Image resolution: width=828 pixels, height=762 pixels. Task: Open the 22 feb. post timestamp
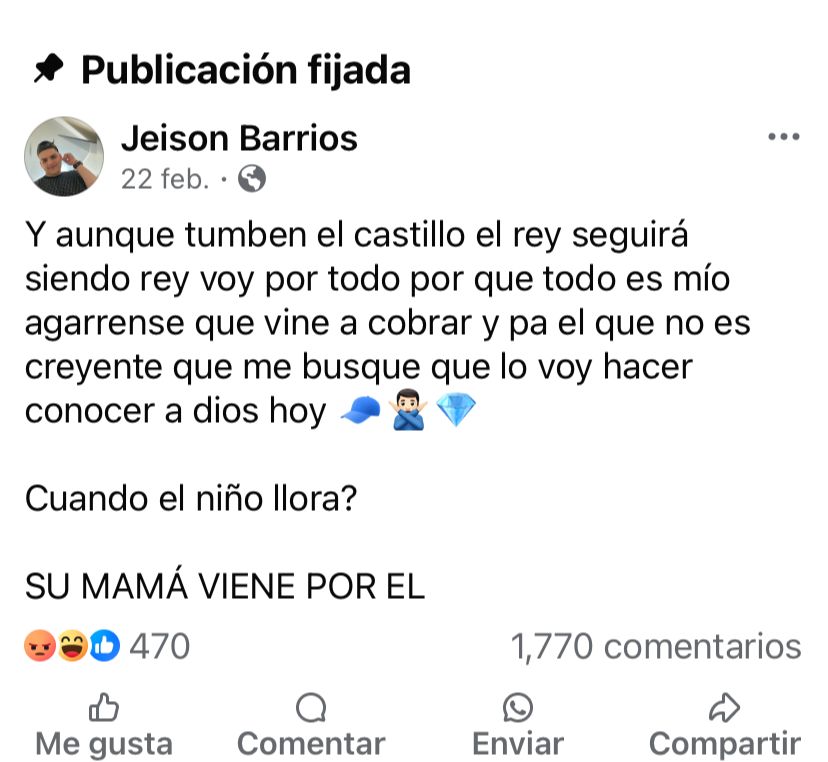coord(165,179)
